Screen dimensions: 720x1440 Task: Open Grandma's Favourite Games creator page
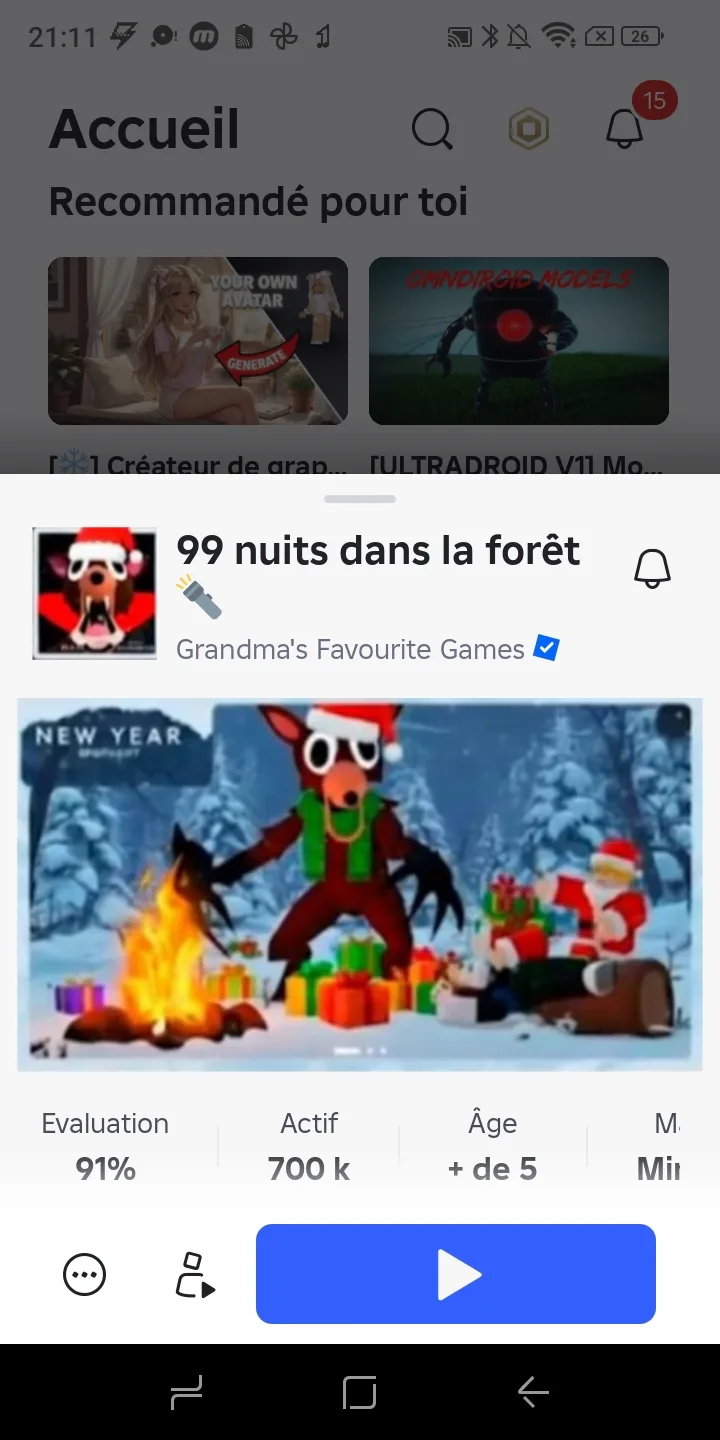click(350, 650)
